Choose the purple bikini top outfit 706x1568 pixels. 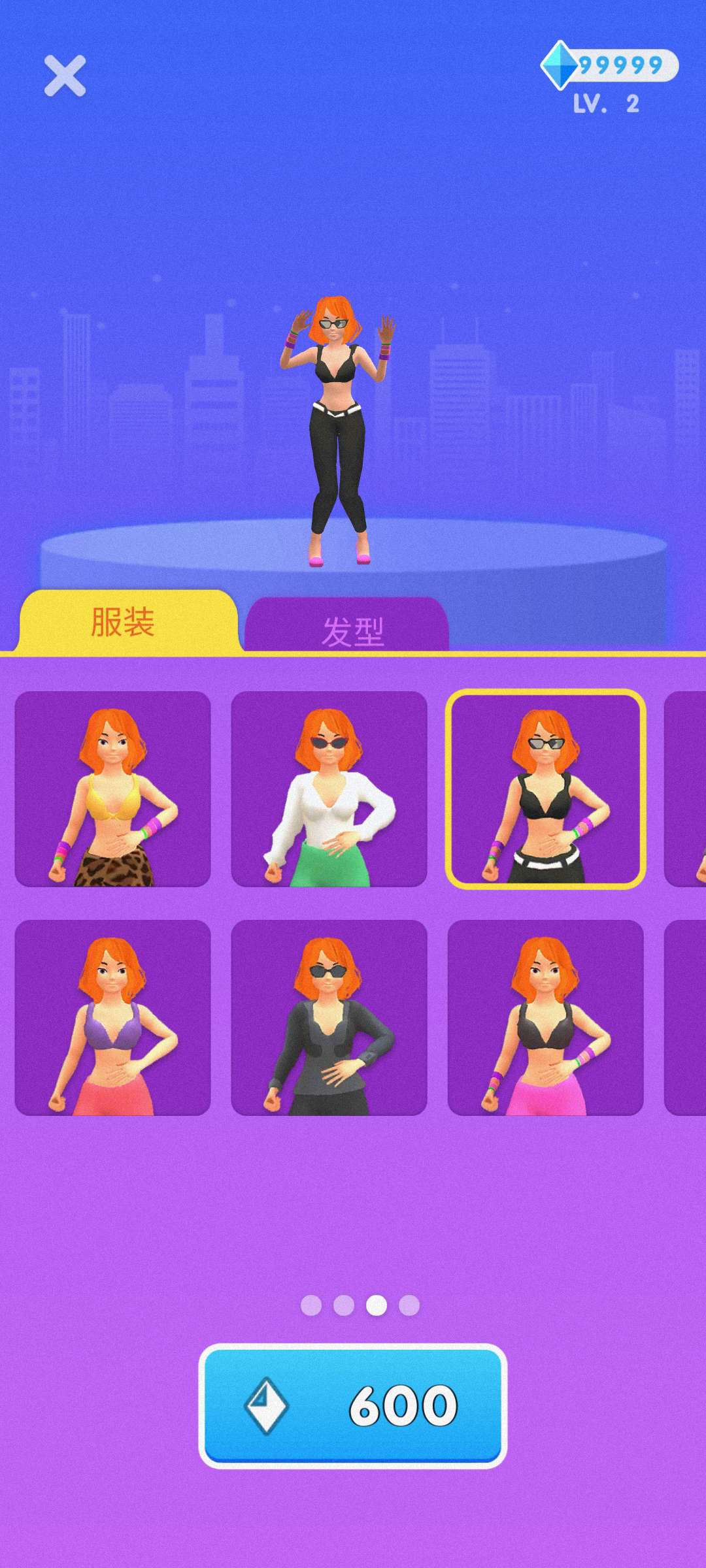click(112, 1018)
